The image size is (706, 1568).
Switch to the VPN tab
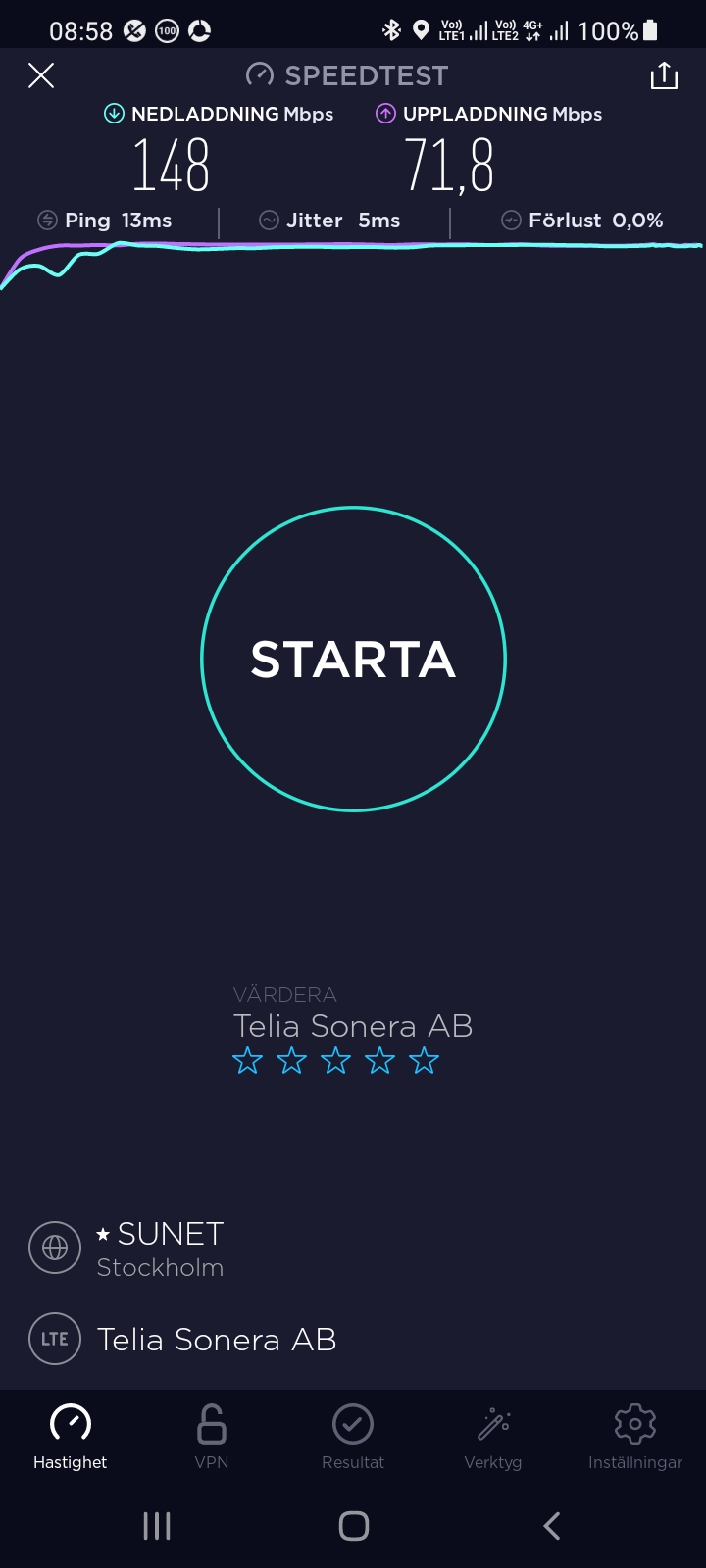pyautogui.click(x=212, y=1436)
